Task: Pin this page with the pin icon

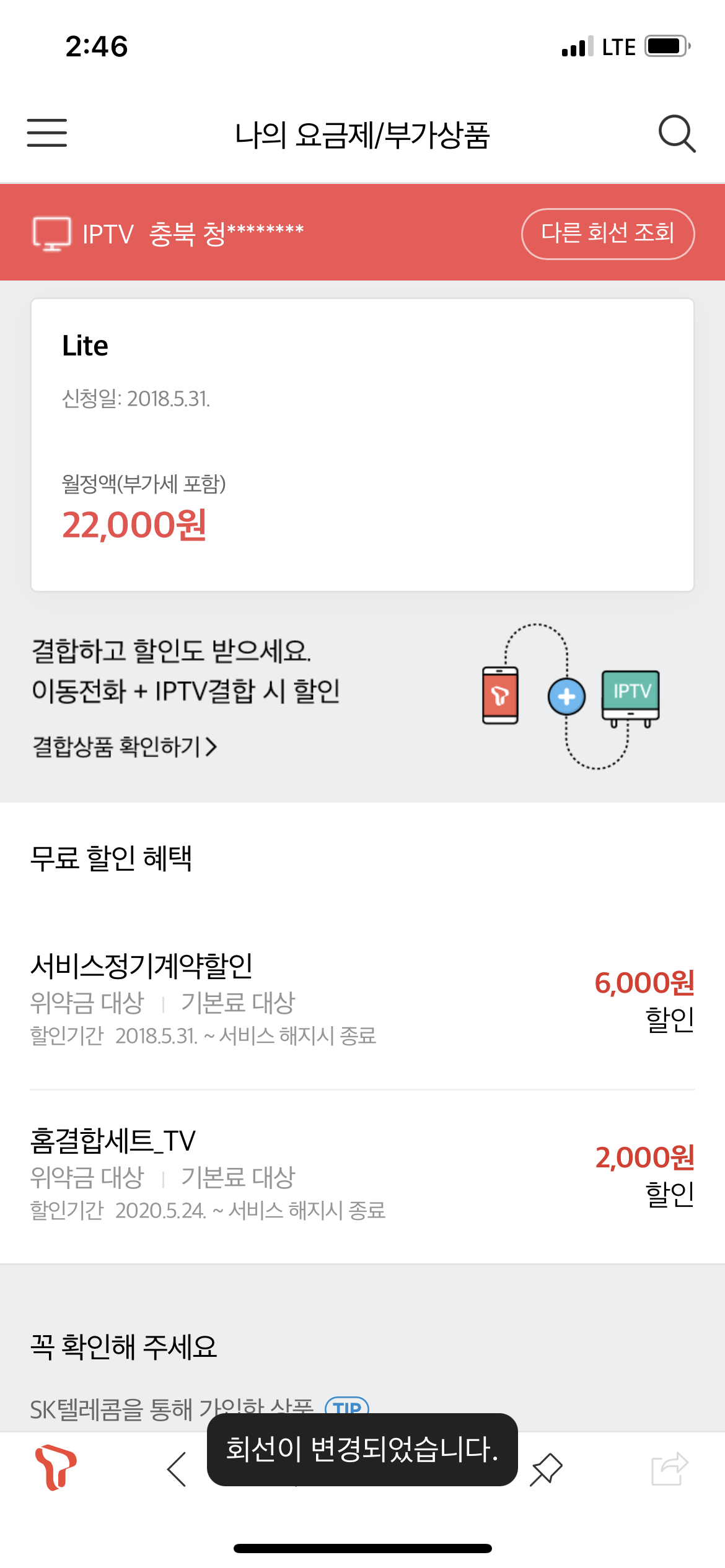Action: pos(546,1469)
